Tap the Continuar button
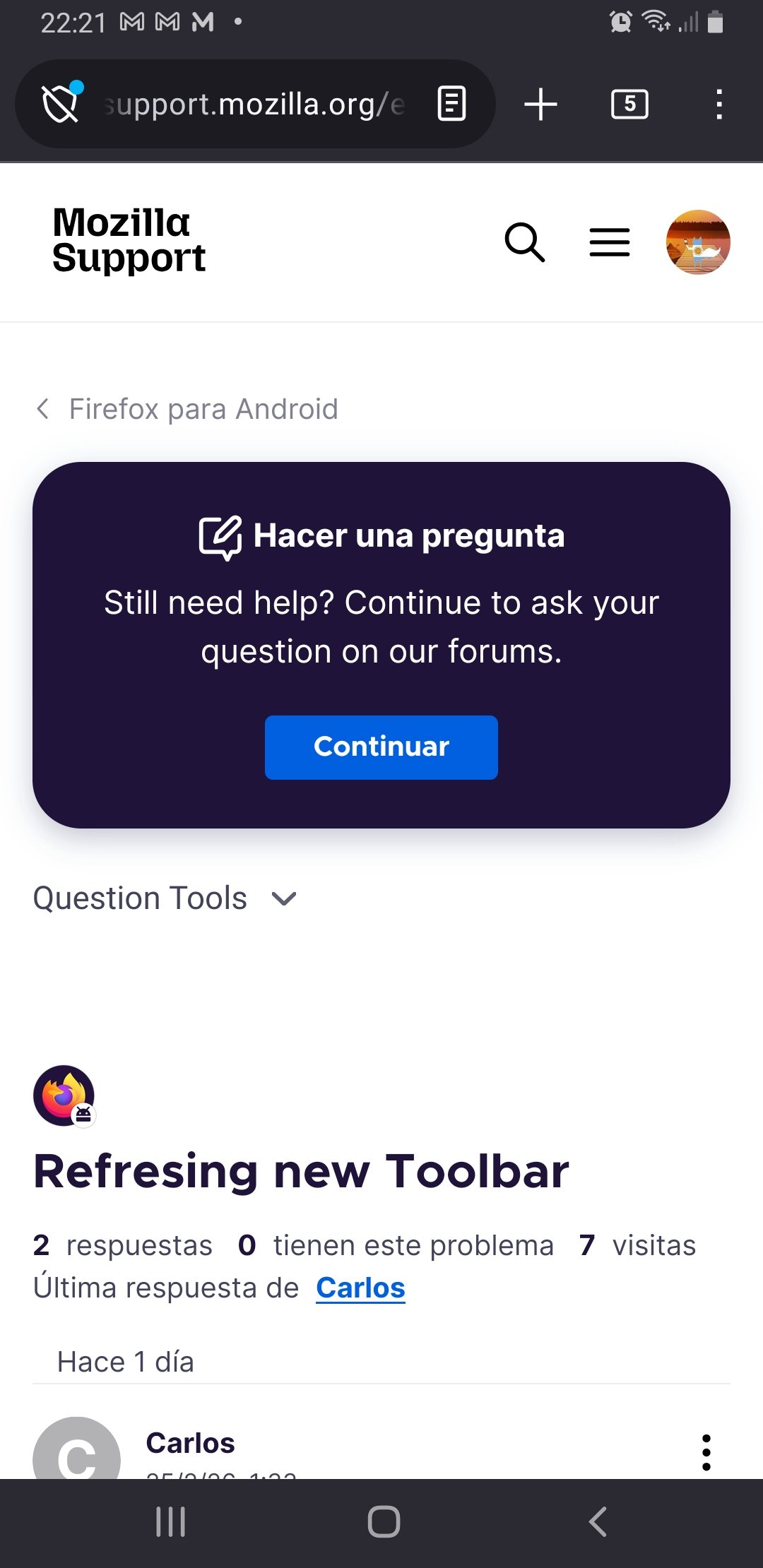This screenshot has height=1568, width=763. coord(381,747)
